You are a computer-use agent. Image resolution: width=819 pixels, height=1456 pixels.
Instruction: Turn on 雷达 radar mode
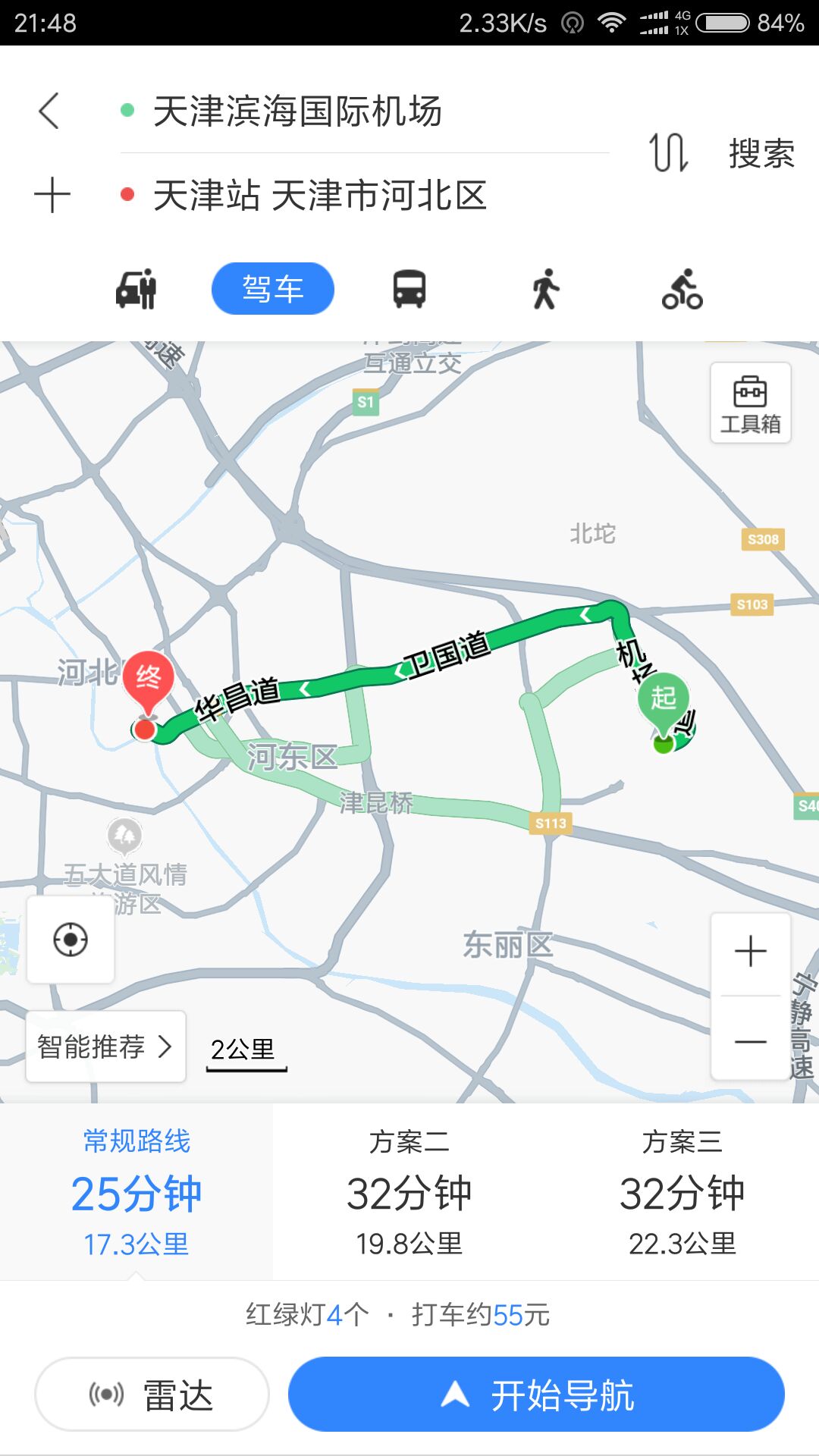[152, 1394]
